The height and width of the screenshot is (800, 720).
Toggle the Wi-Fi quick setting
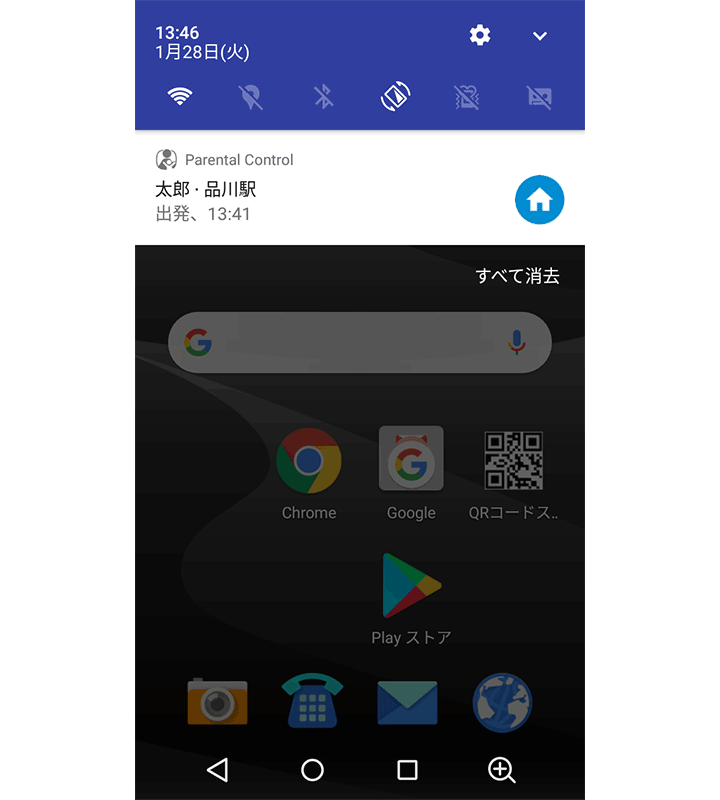pos(180,97)
